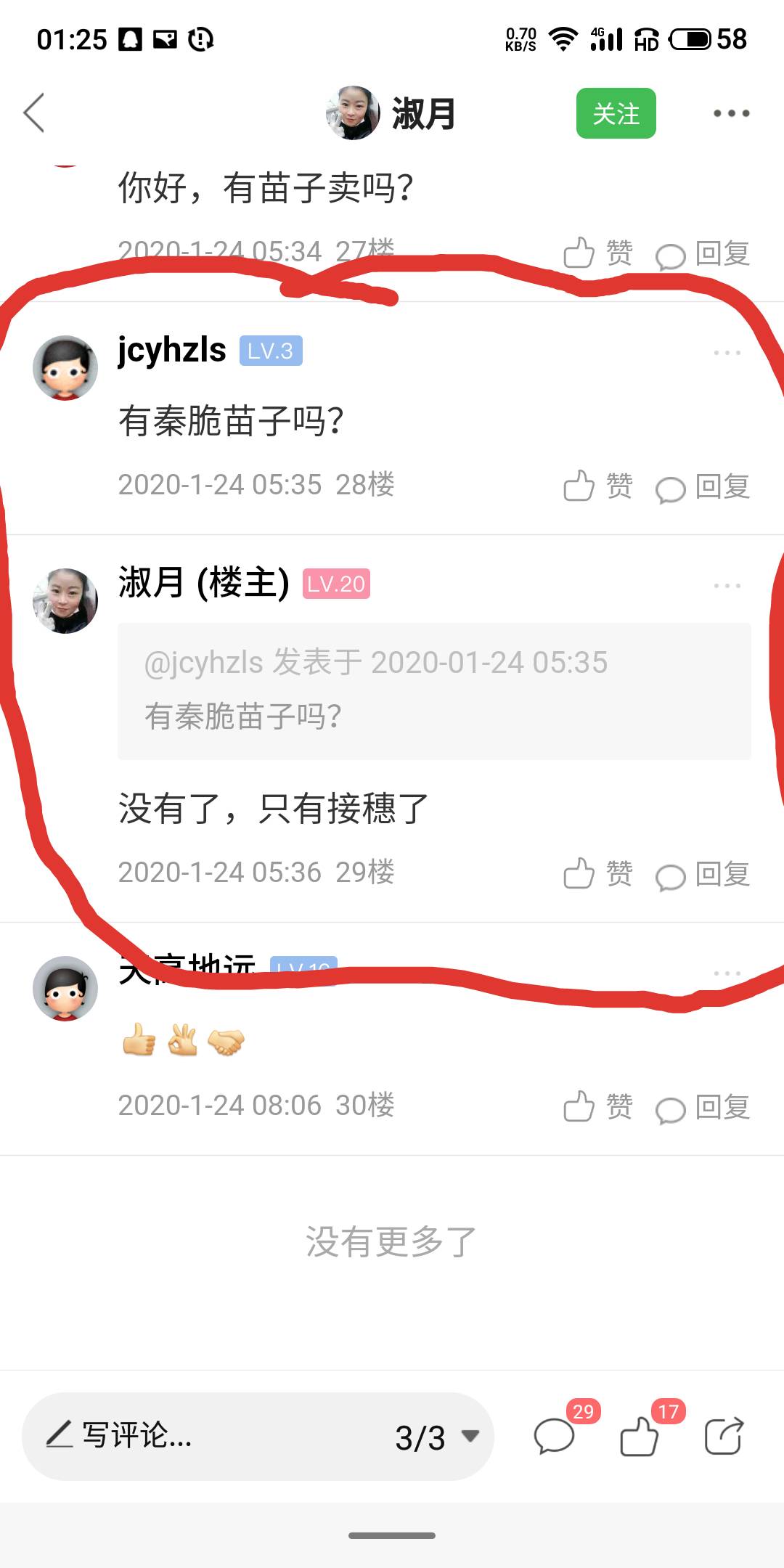Image resolution: width=784 pixels, height=1568 pixels.
Task: Like jcyhzls's comment on floor 28
Action: (x=598, y=486)
